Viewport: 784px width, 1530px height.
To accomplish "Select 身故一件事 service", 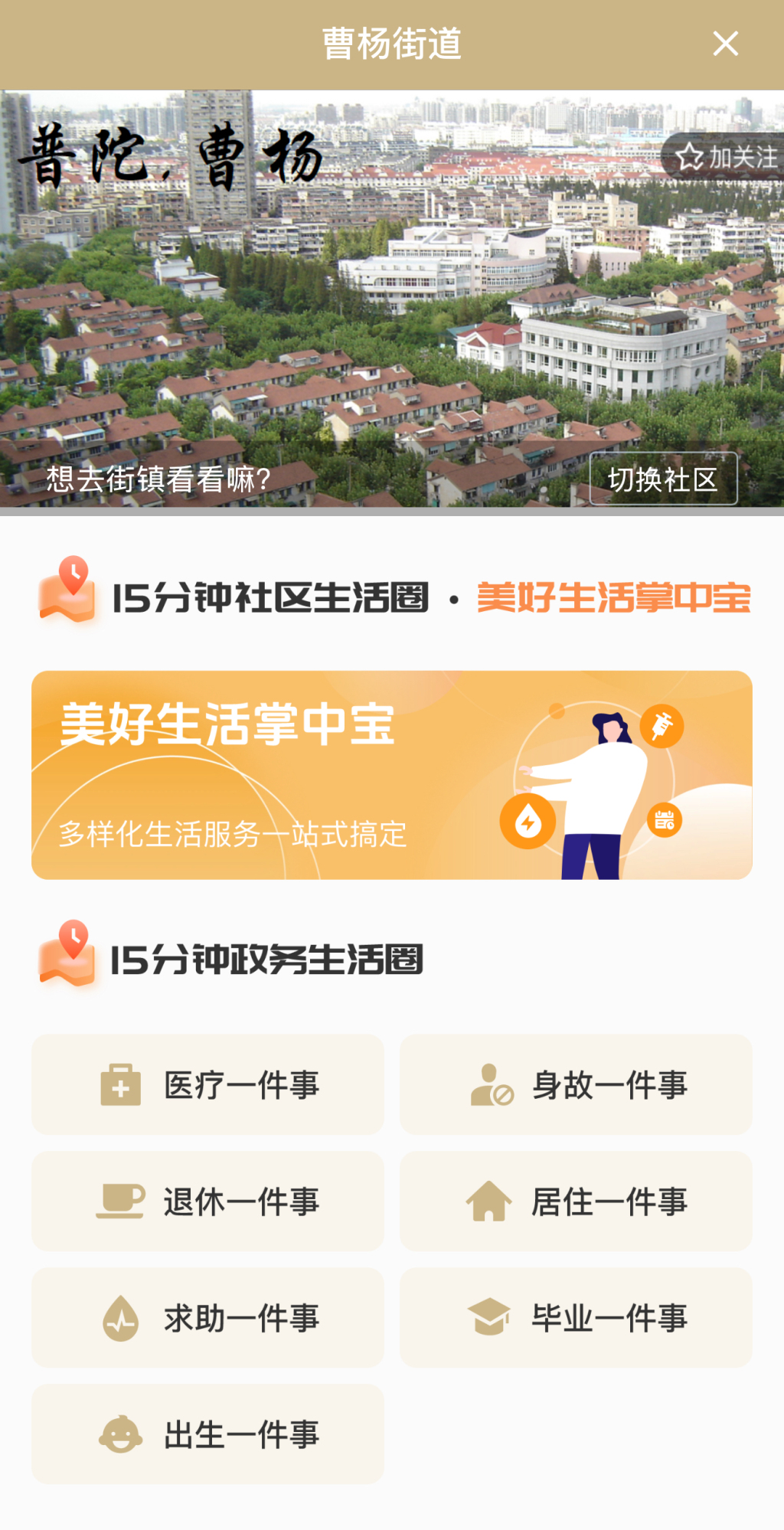I will pos(576,1085).
